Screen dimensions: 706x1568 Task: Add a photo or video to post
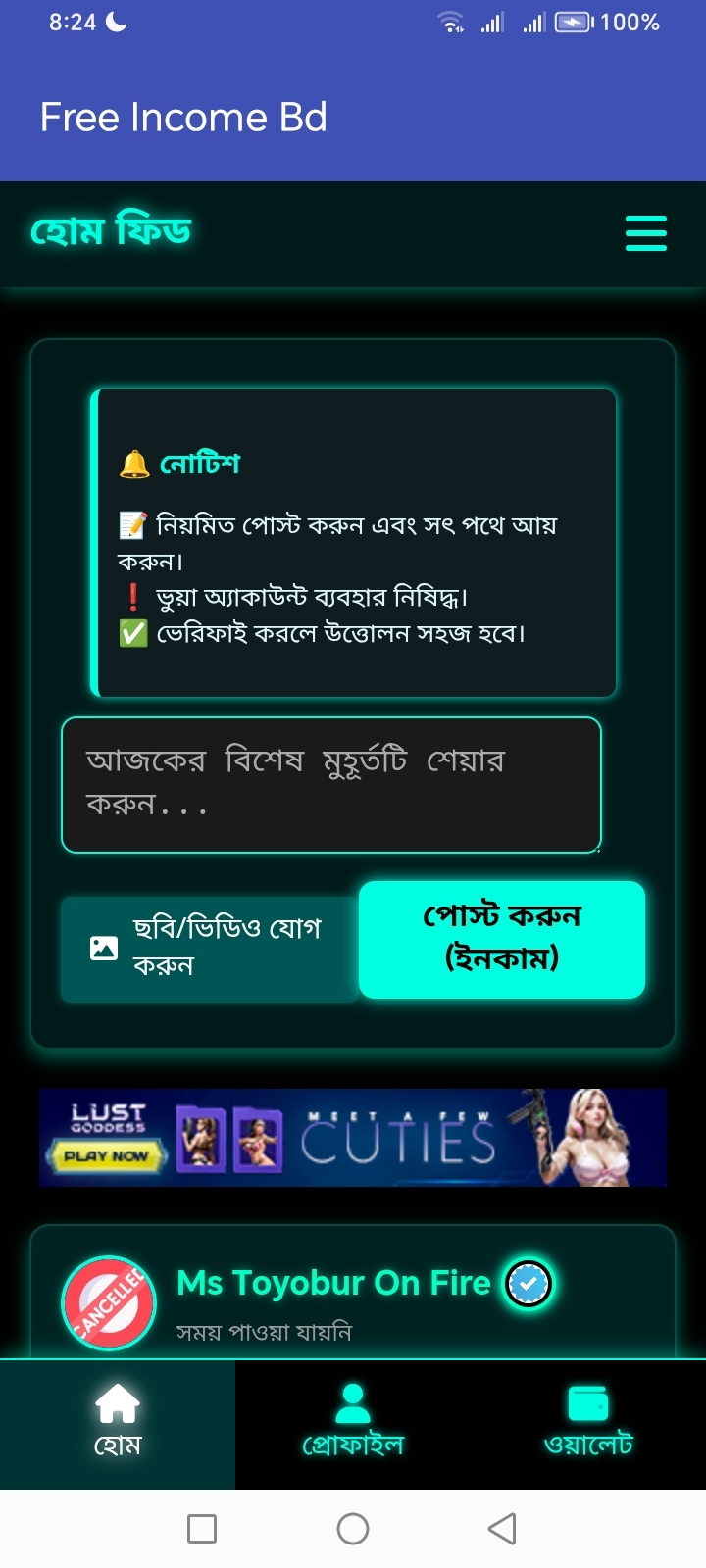[209, 948]
